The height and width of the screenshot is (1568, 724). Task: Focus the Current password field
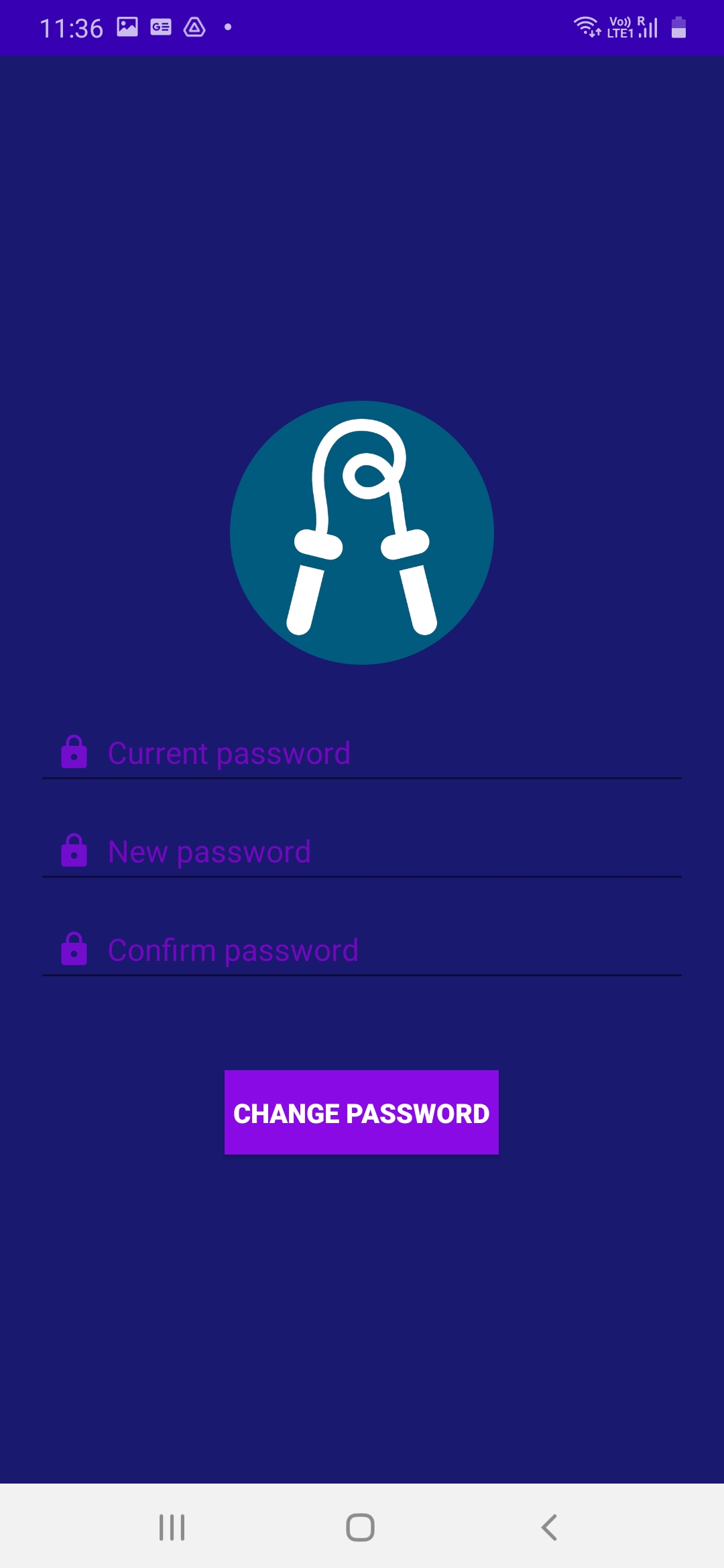coord(362,753)
